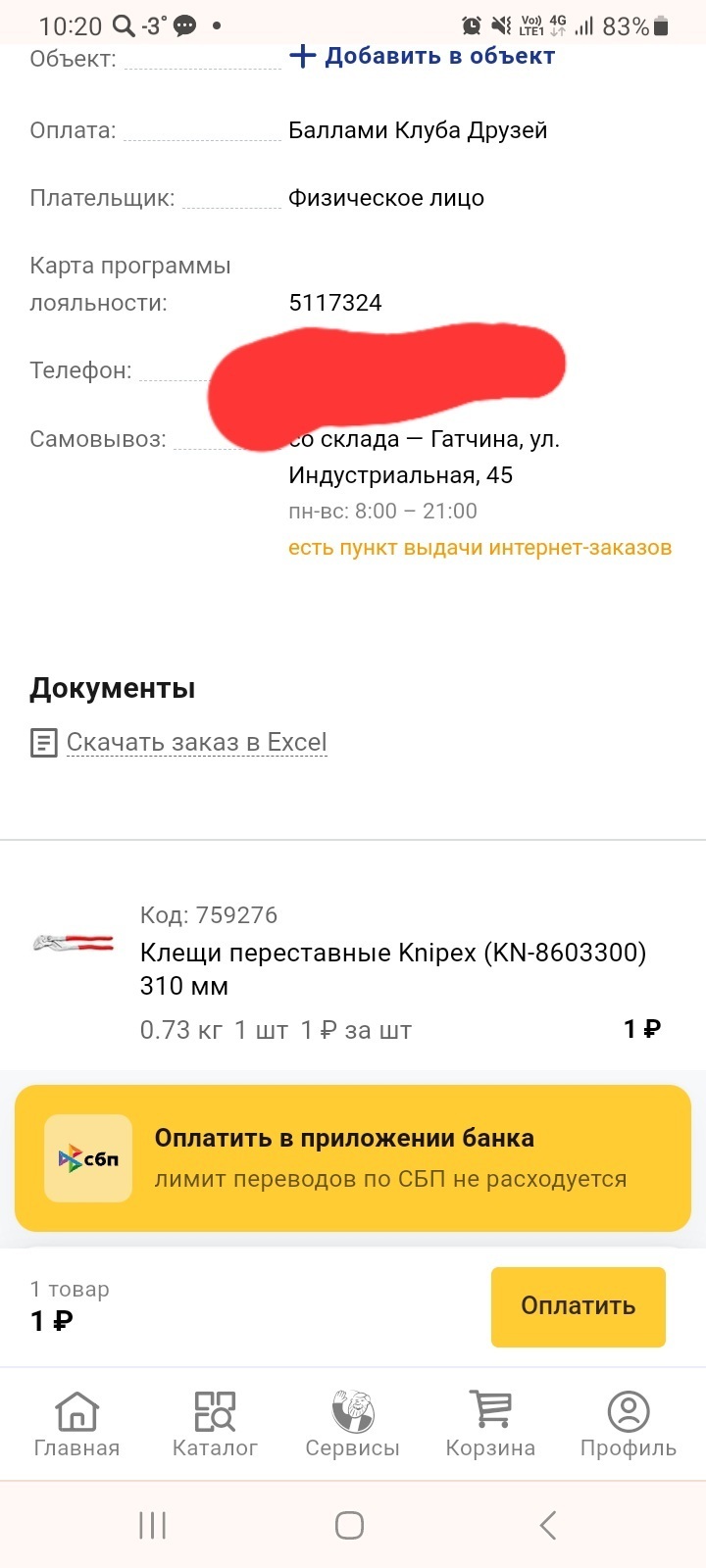Go to the Главная tab
The height and width of the screenshot is (1568, 706).
(x=76, y=1425)
